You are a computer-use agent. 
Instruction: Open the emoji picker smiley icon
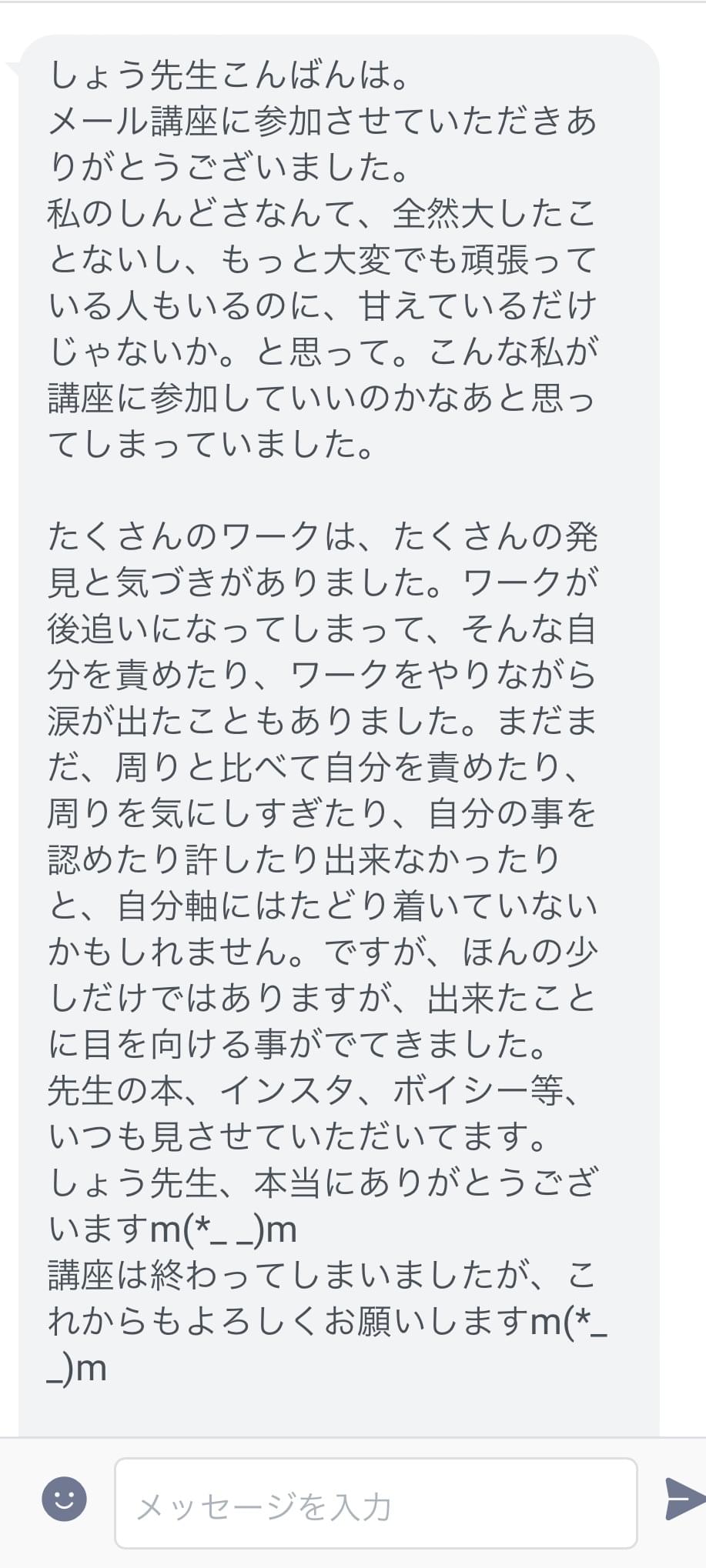point(64,1499)
